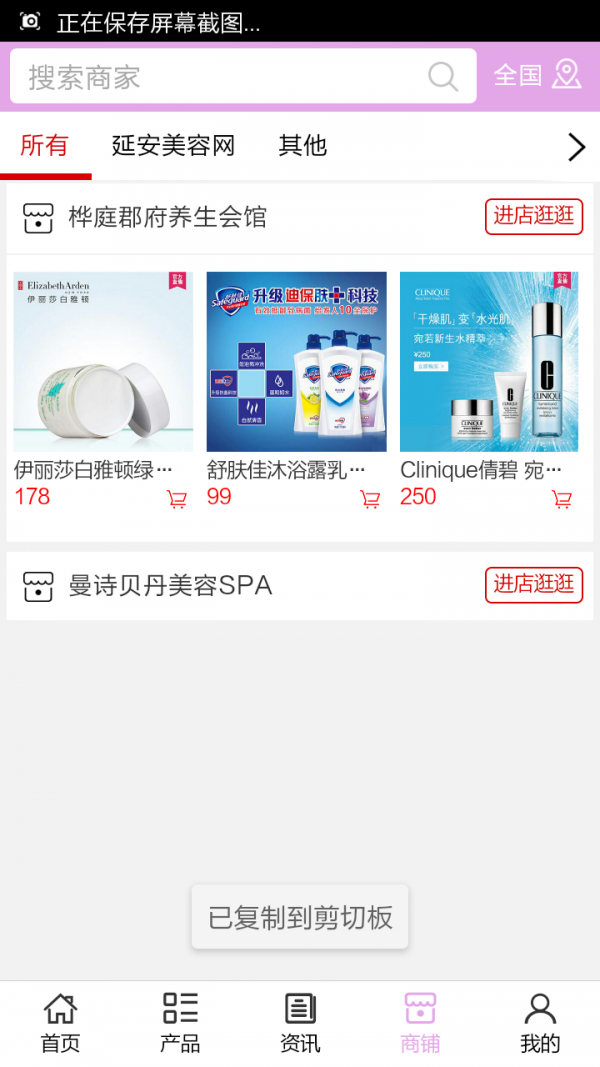Enter the 桦庭郡府养生会馆 store via 进店逛逛
The width and height of the screenshot is (600, 1067).
pyautogui.click(x=534, y=216)
